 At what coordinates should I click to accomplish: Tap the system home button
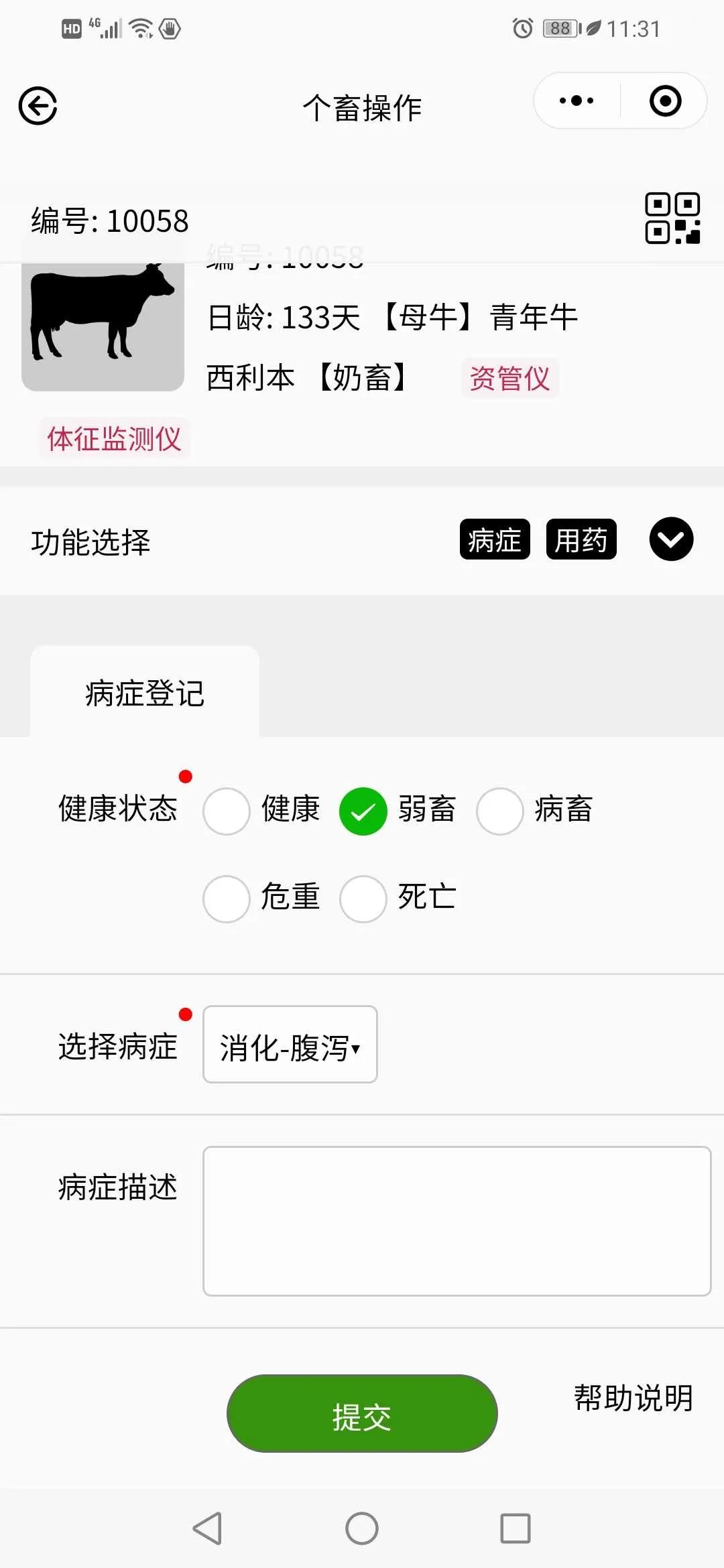coord(362,1528)
